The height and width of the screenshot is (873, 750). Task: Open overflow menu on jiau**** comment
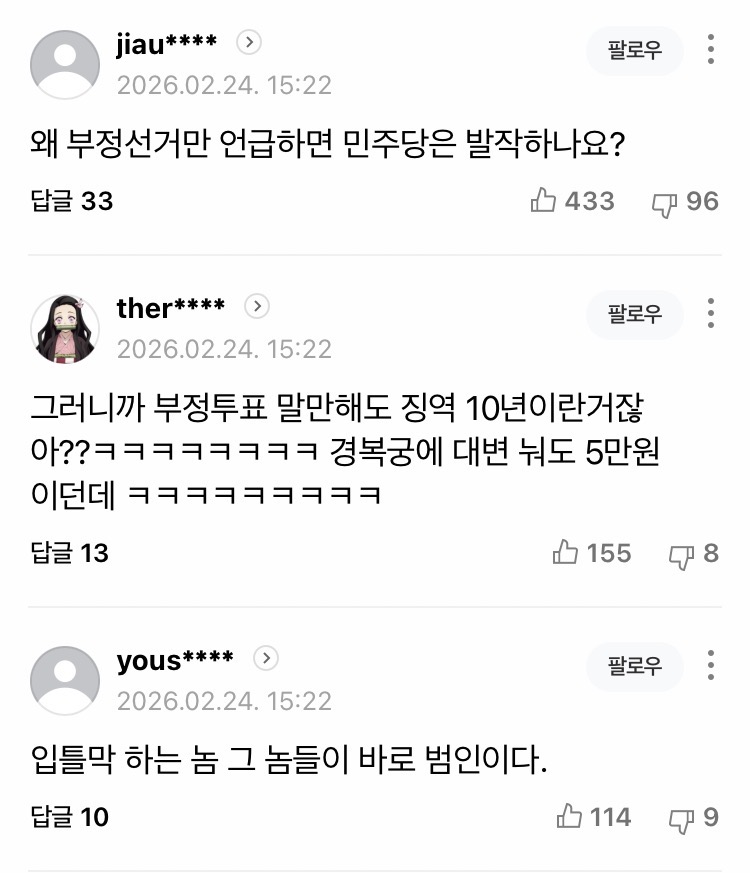tap(710, 49)
